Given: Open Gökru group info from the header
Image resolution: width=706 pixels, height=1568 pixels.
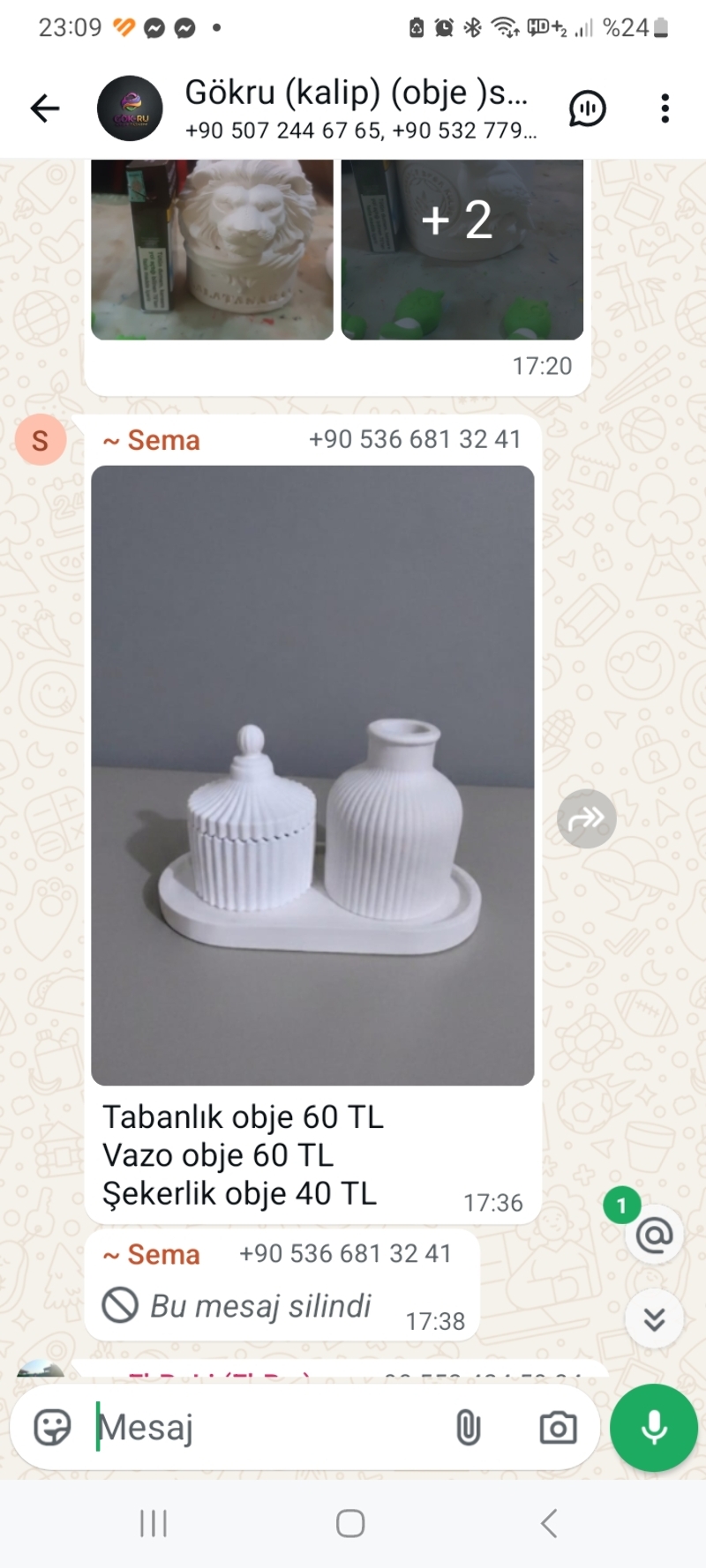Looking at the screenshot, I should [x=357, y=108].
